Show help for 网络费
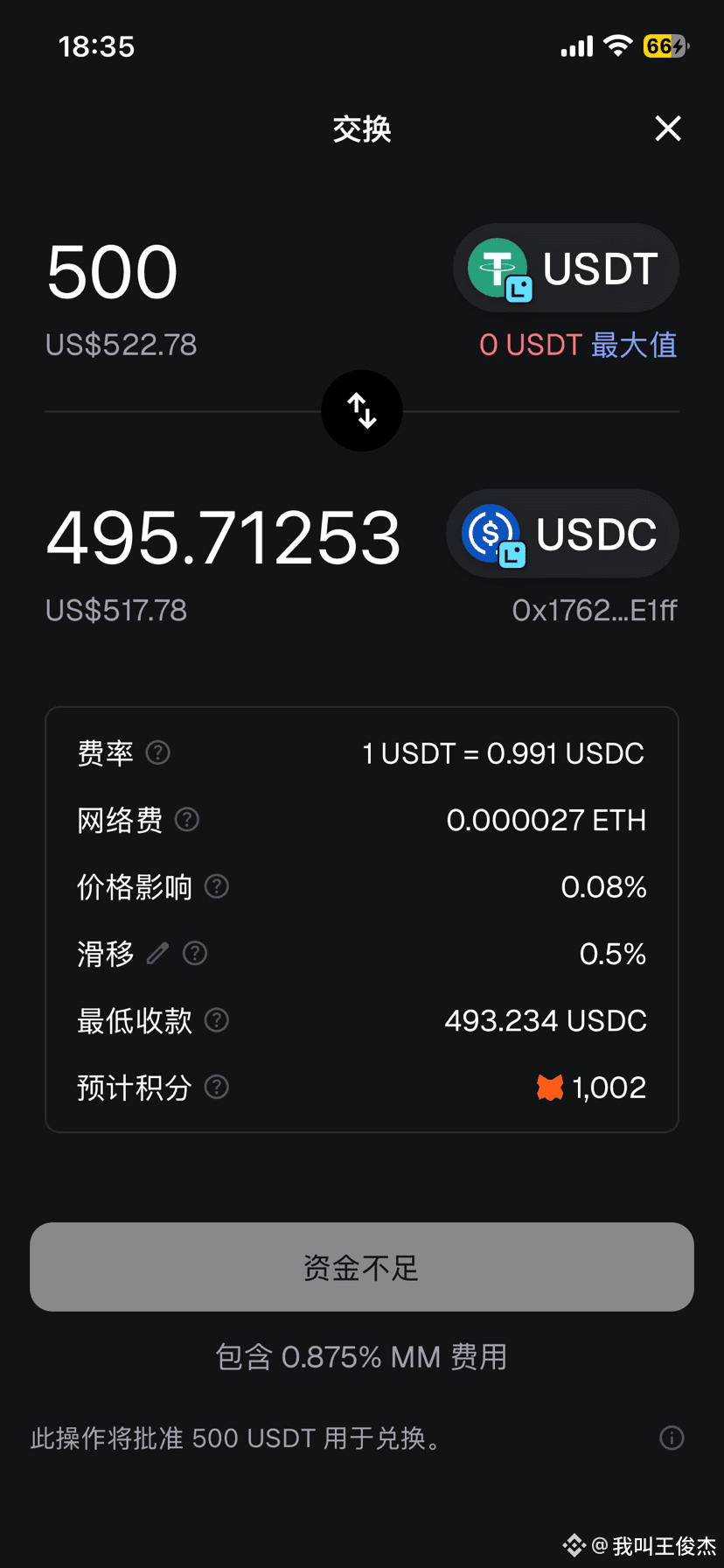The width and height of the screenshot is (724, 1568). [187, 820]
